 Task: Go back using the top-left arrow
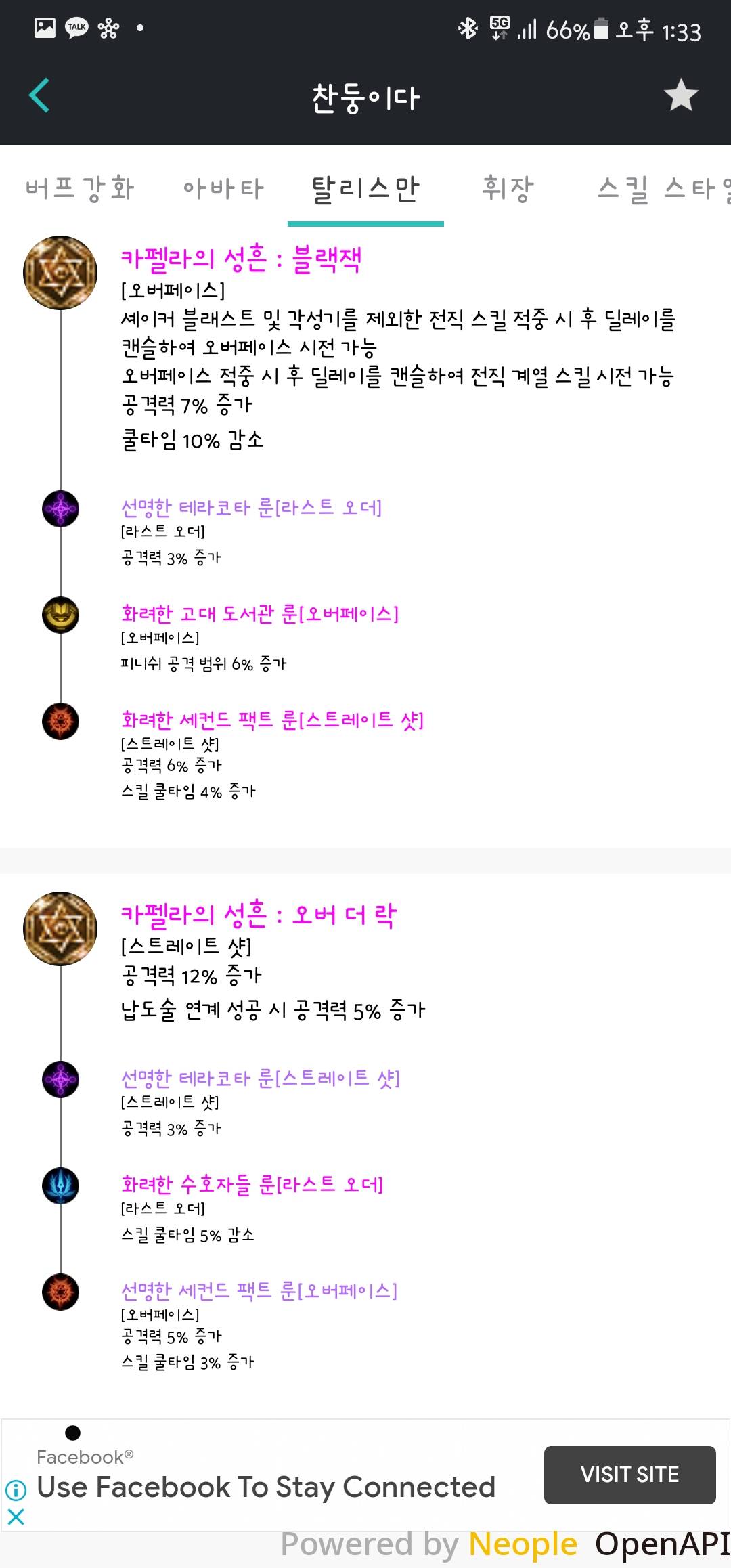point(39,95)
